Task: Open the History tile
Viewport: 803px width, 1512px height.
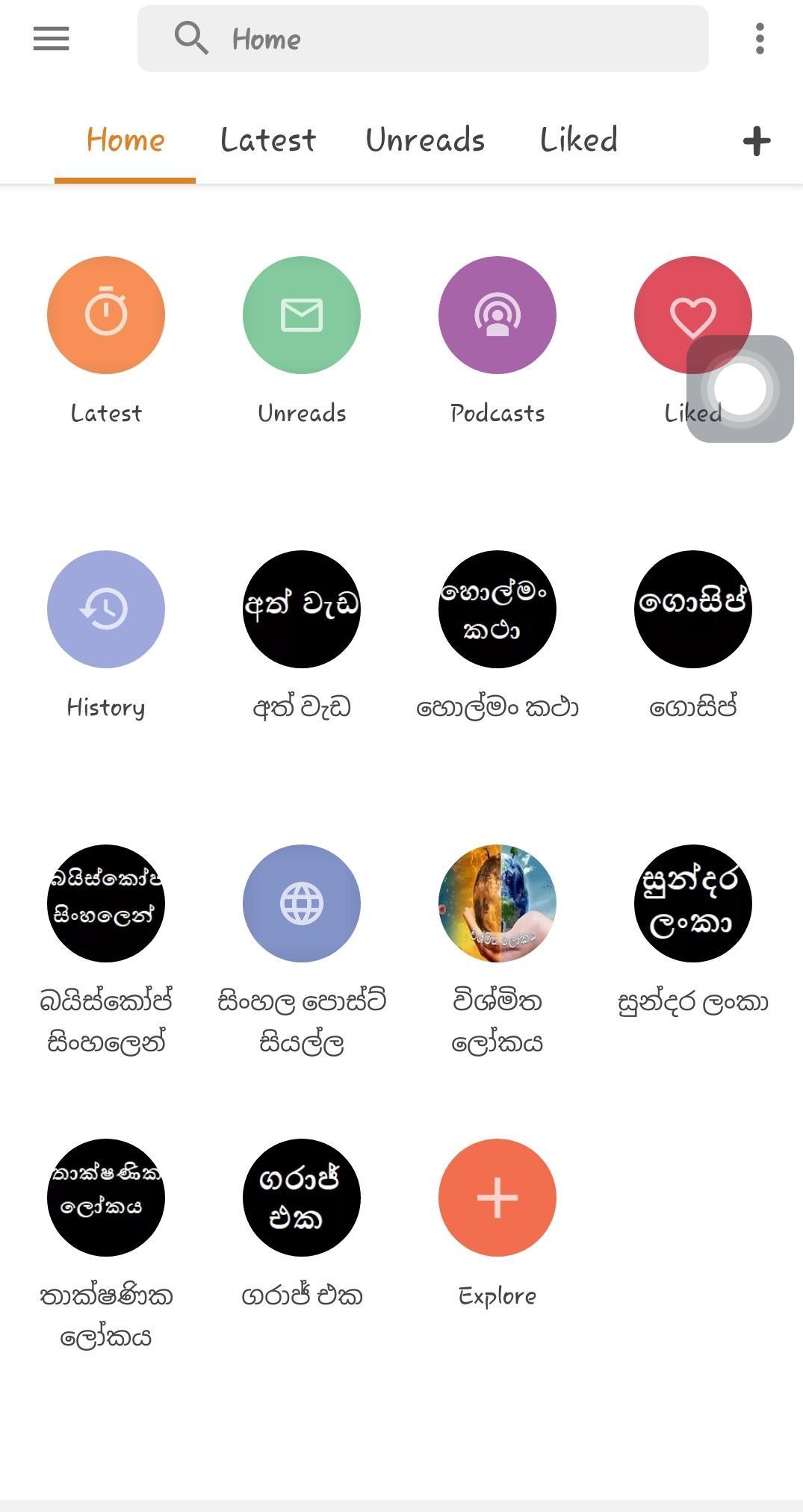Action: point(106,609)
